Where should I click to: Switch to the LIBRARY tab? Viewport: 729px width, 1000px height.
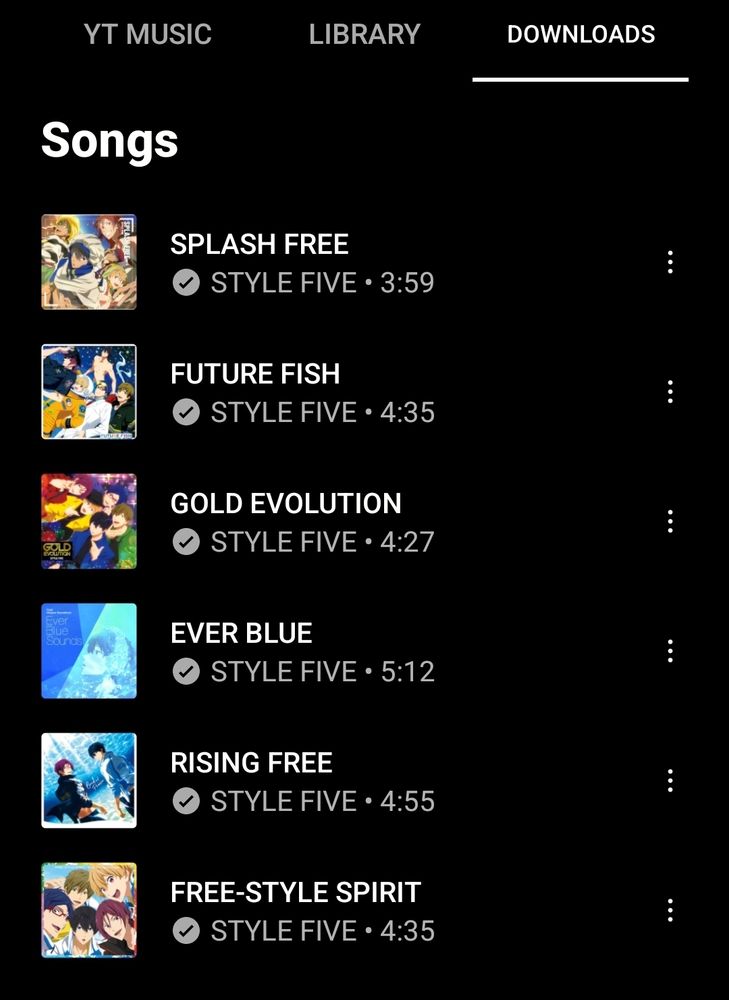click(x=364, y=34)
